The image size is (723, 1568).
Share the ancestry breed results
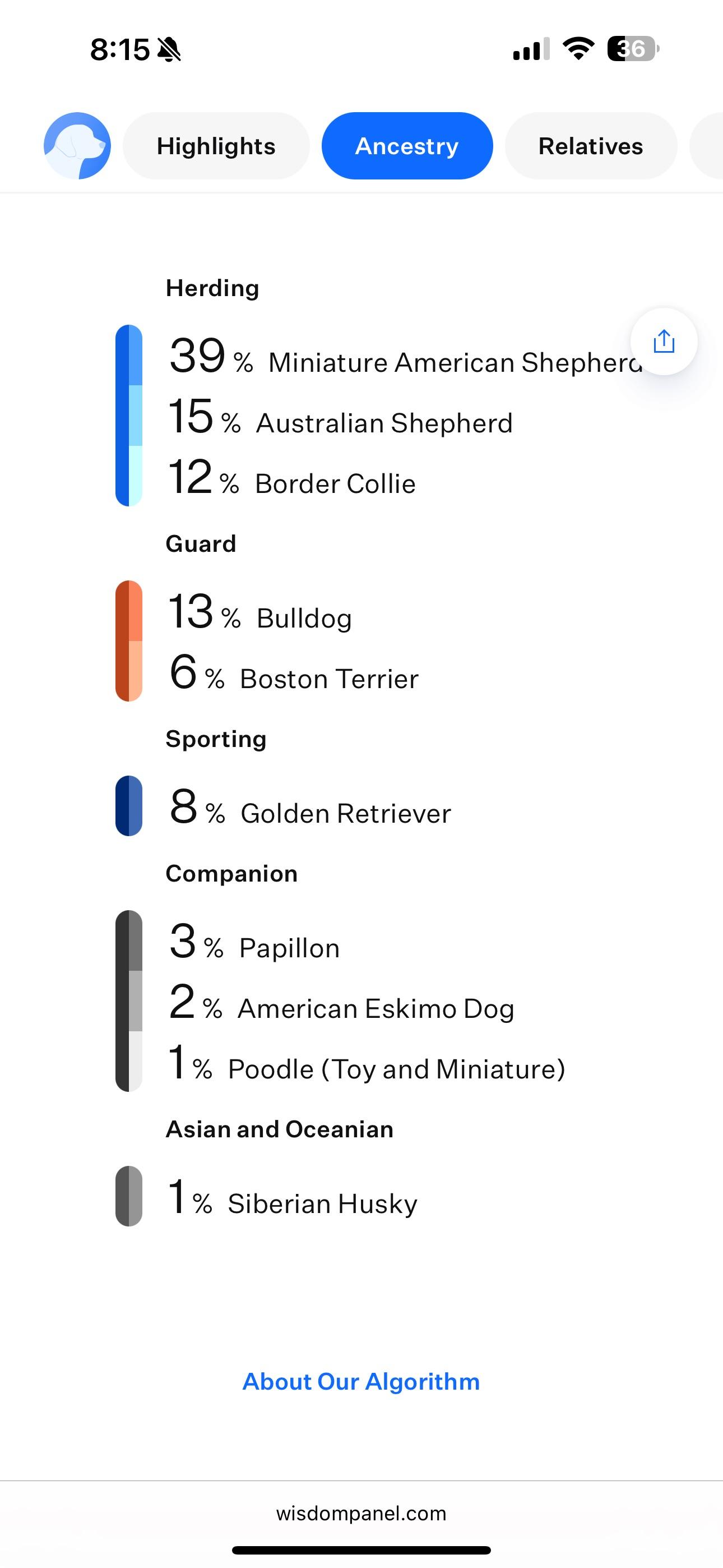point(664,342)
